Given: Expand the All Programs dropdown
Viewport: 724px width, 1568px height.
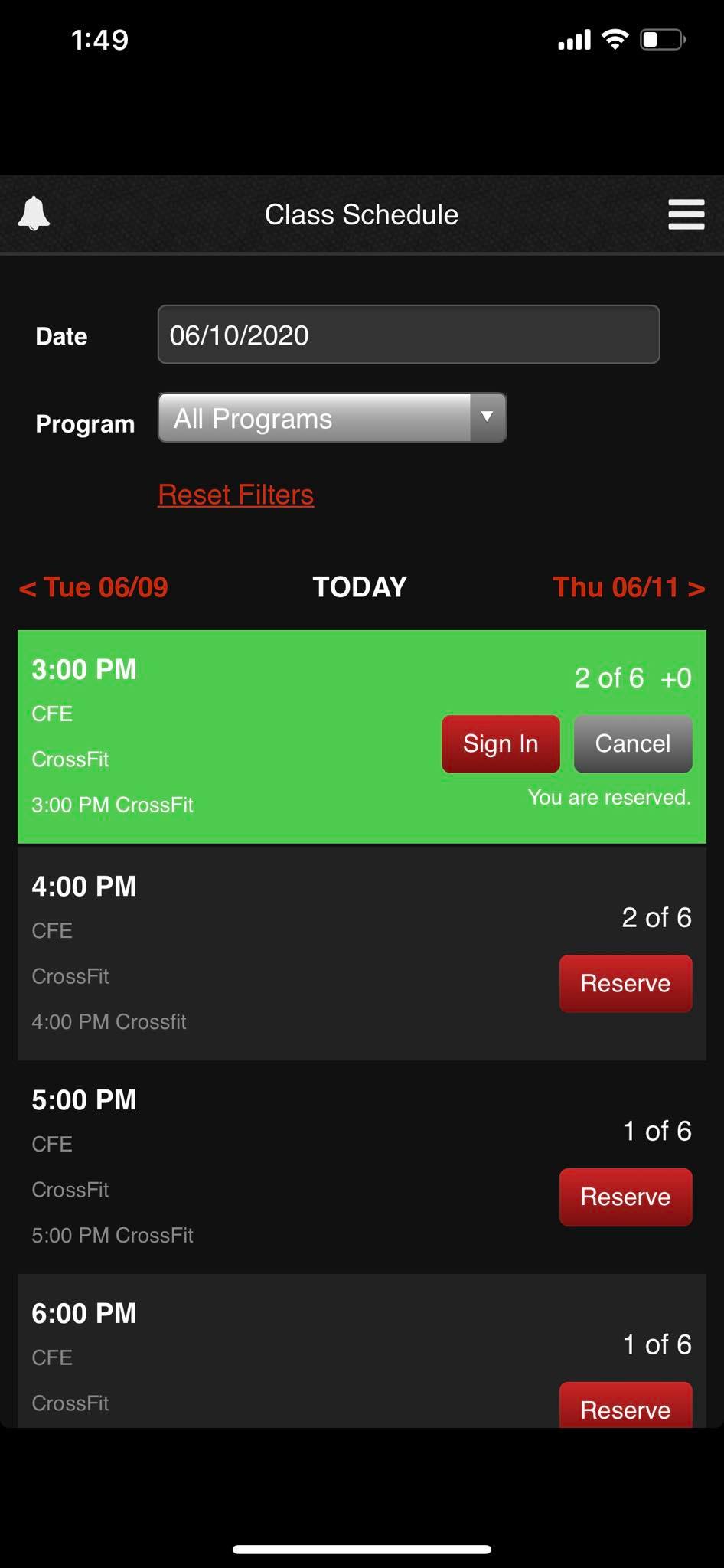Looking at the screenshot, I should [x=331, y=418].
